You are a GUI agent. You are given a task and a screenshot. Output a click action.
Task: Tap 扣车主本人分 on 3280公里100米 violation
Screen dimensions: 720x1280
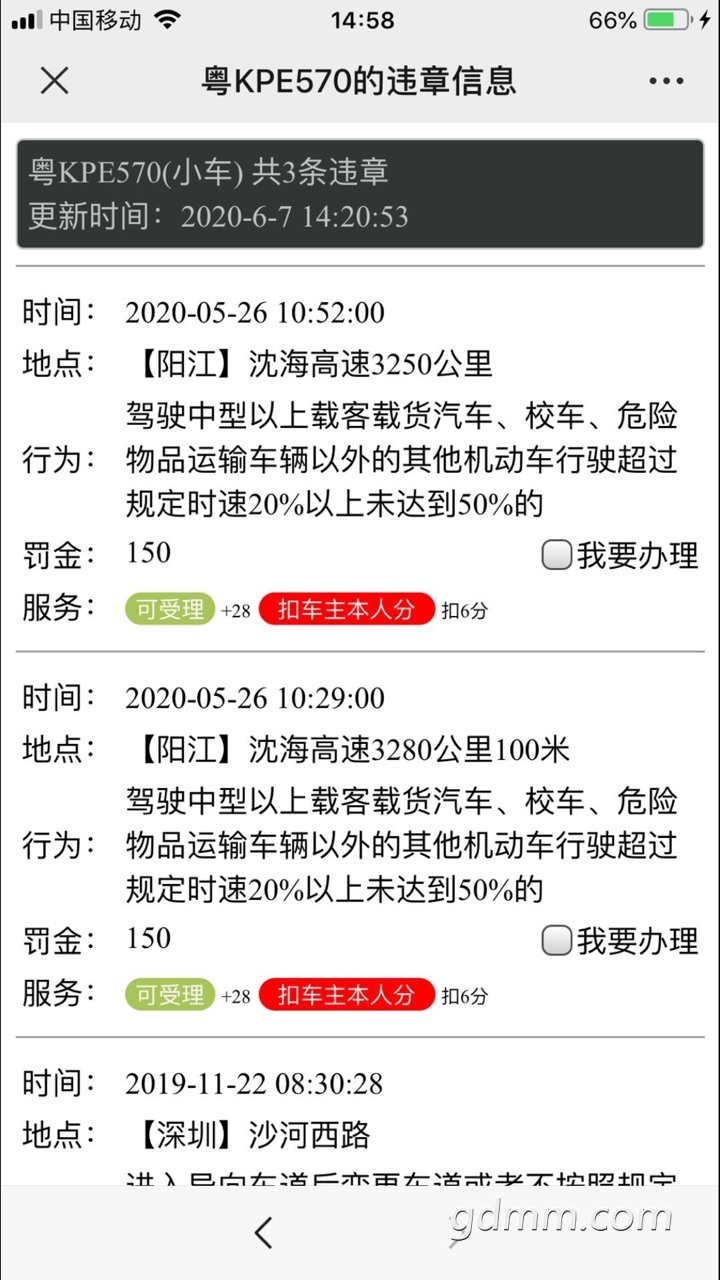tap(346, 995)
